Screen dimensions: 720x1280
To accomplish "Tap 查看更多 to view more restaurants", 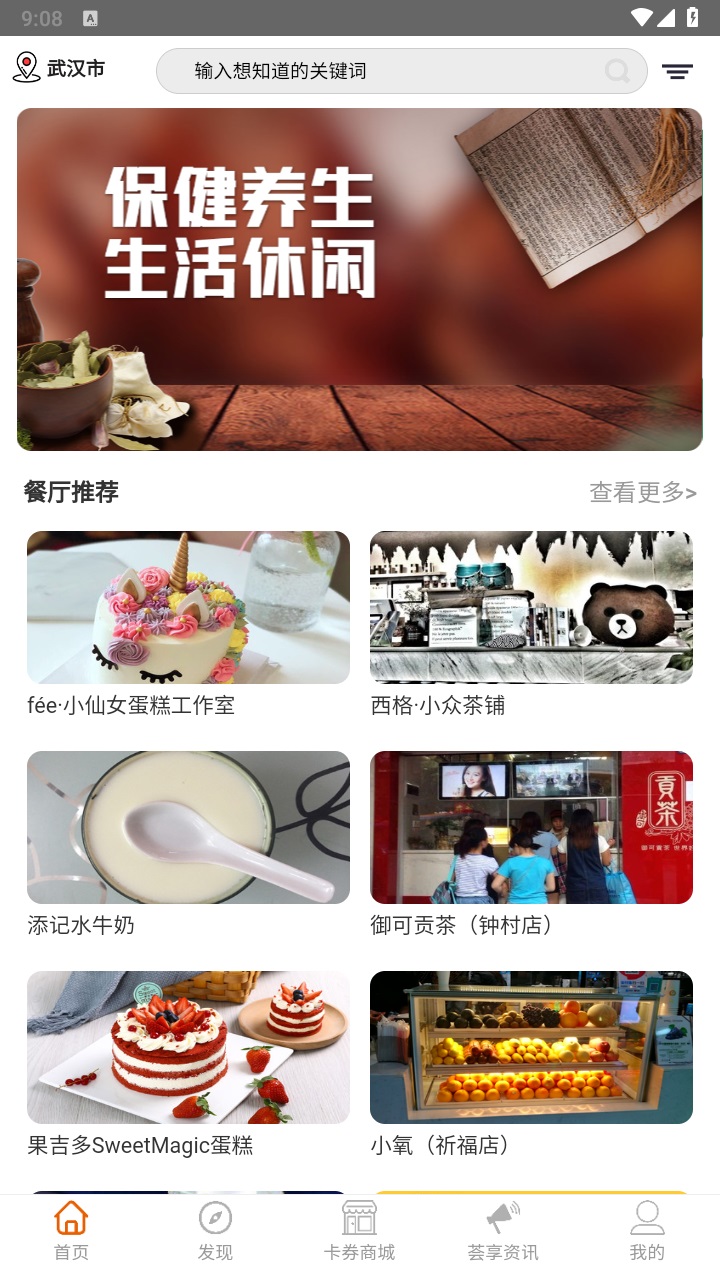I will (642, 492).
